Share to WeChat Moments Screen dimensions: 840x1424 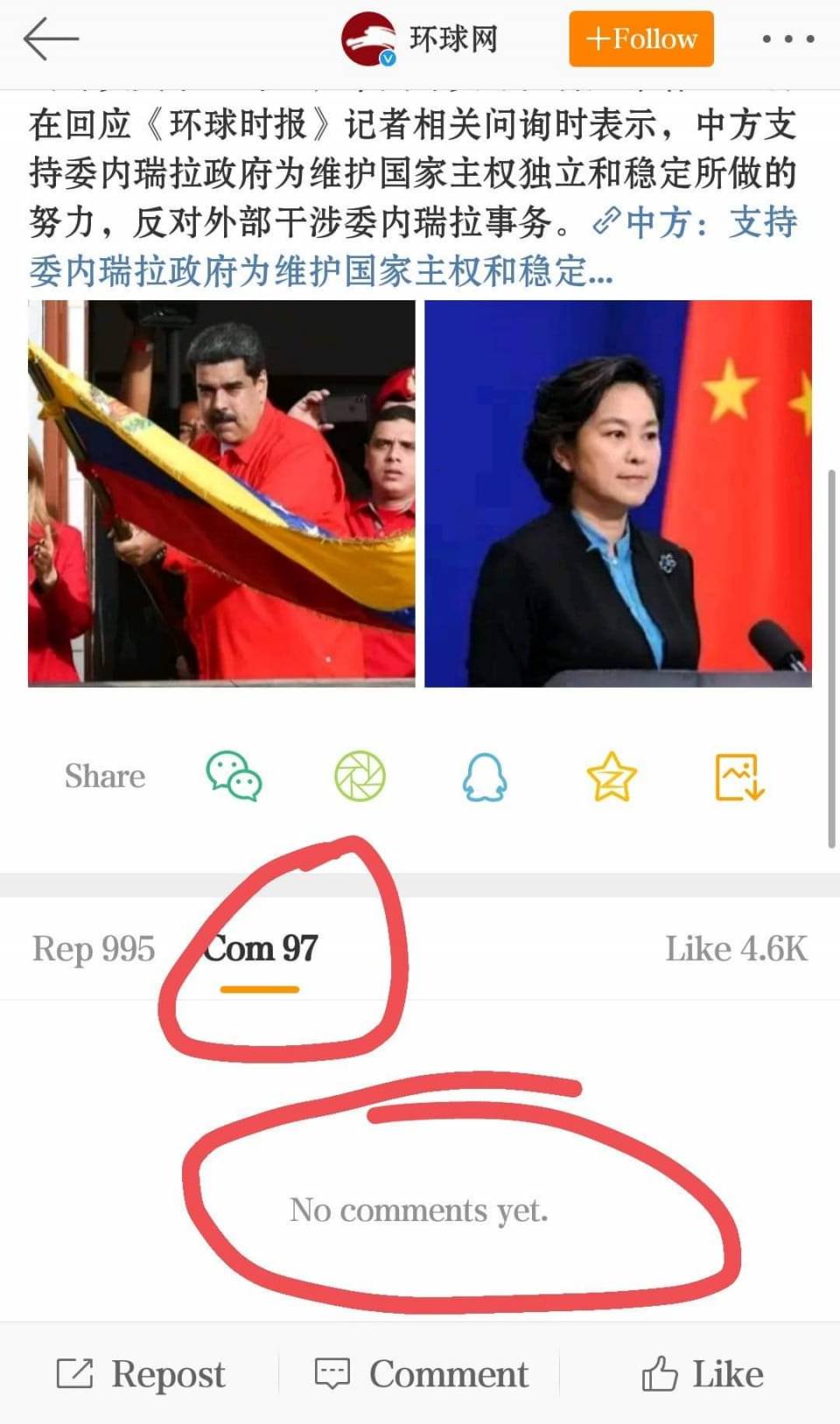click(360, 776)
